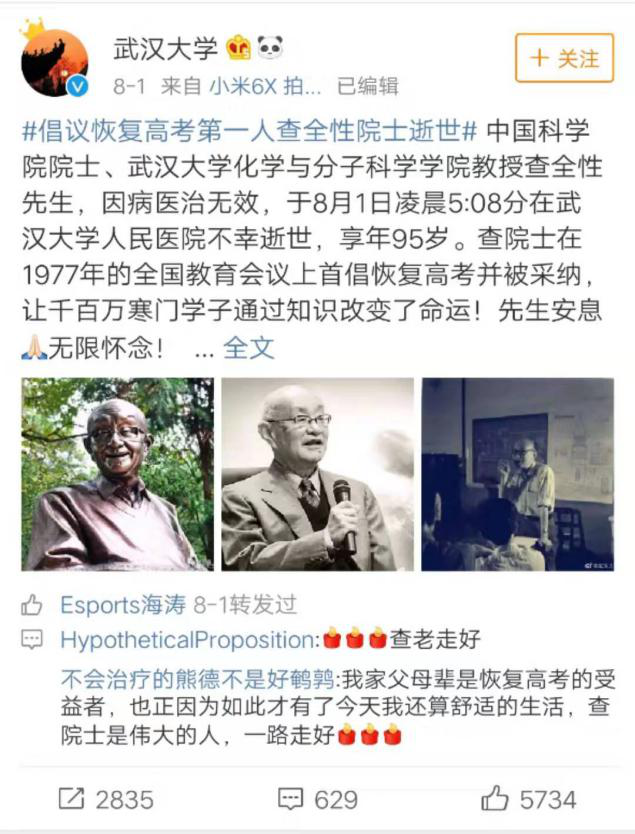Viewport: 635px width, 834px height.
Task: Expand the full post via 全文
Action: coord(248,347)
